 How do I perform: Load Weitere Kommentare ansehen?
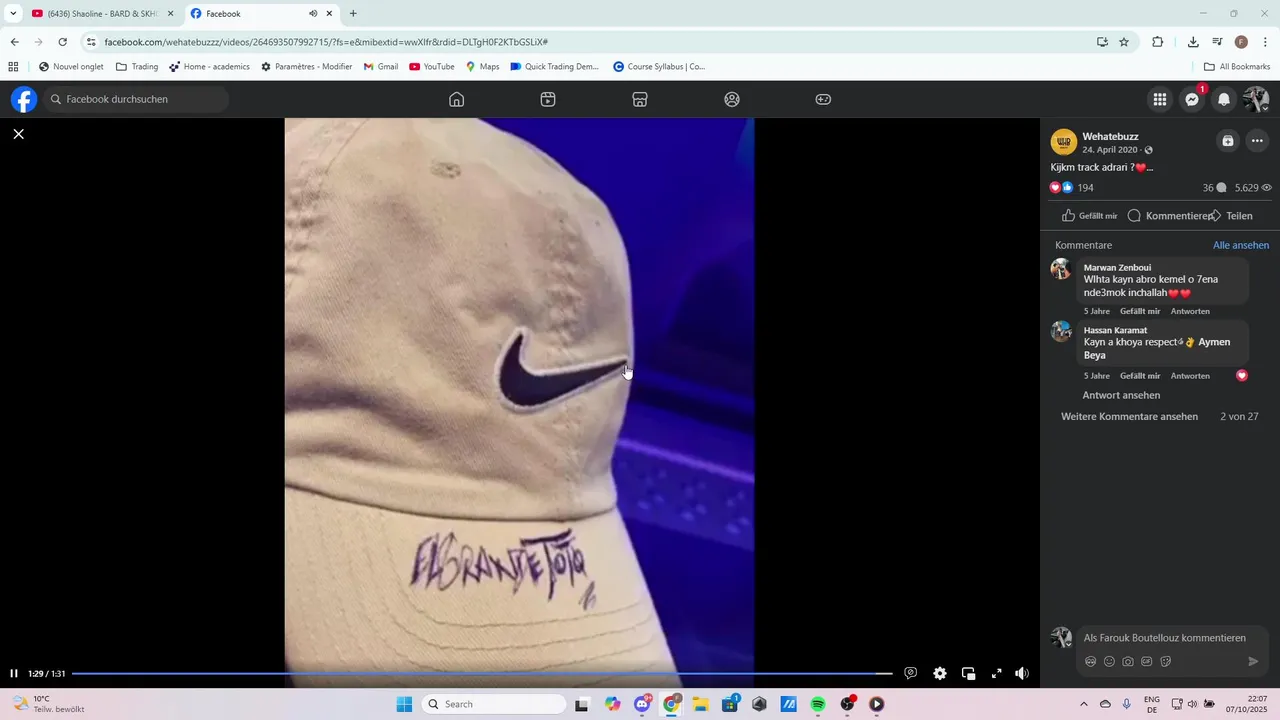1129,417
